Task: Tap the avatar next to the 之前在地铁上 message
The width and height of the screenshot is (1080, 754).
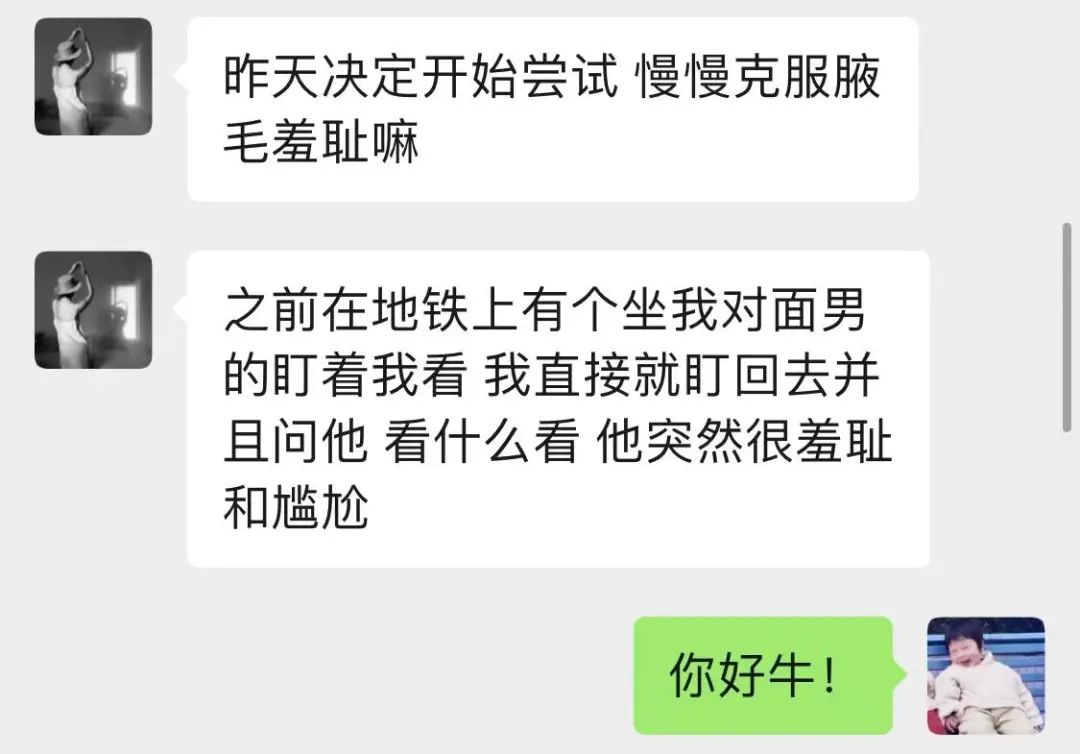Action: pyautogui.click(x=93, y=310)
